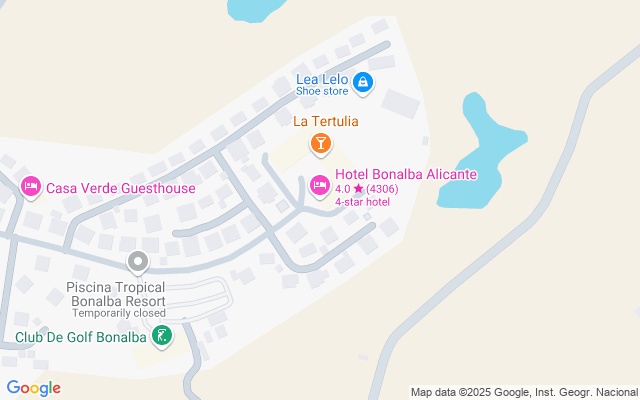Open the Hotel Bonalba Alicante marker
Image resolution: width=640 pixels, height=400 pixels.
[x=320, y=185]
